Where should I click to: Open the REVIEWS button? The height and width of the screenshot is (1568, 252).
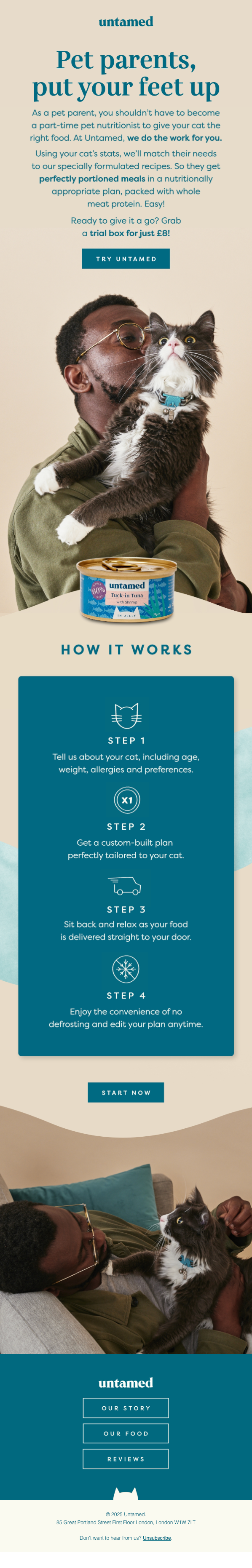click(x=126, y=1459)
